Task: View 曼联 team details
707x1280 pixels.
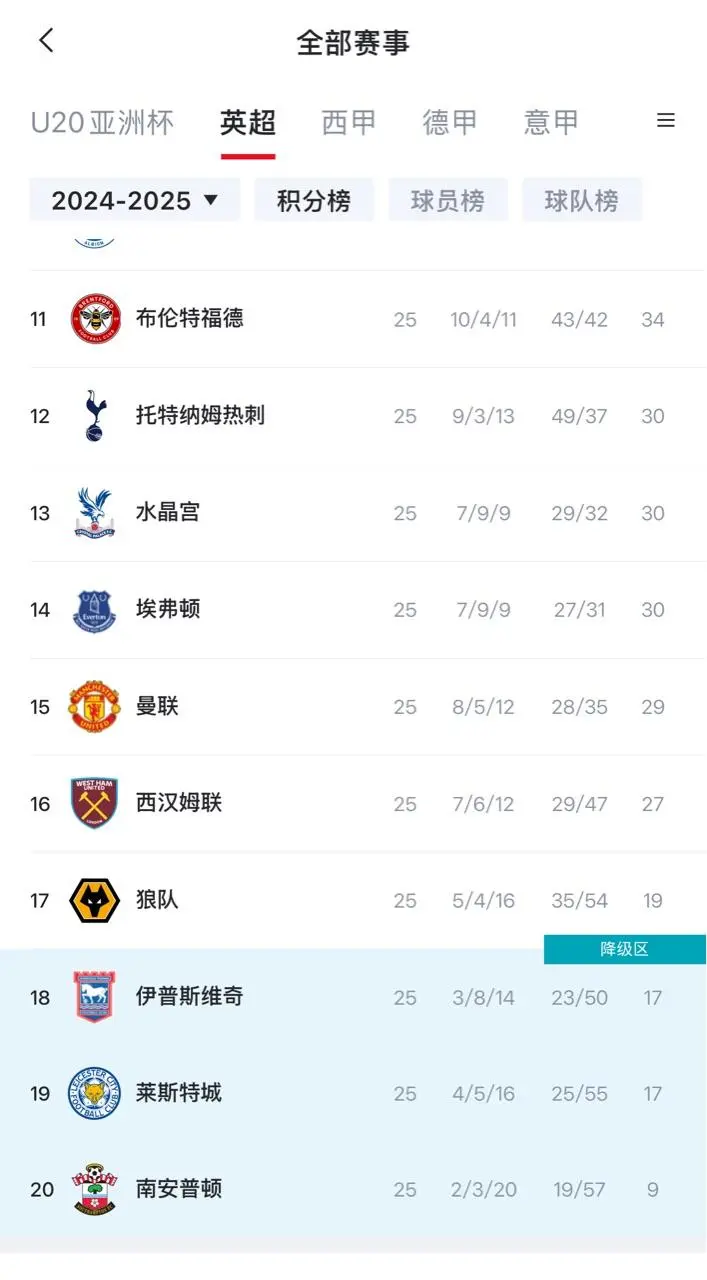Action: [157, 706]
